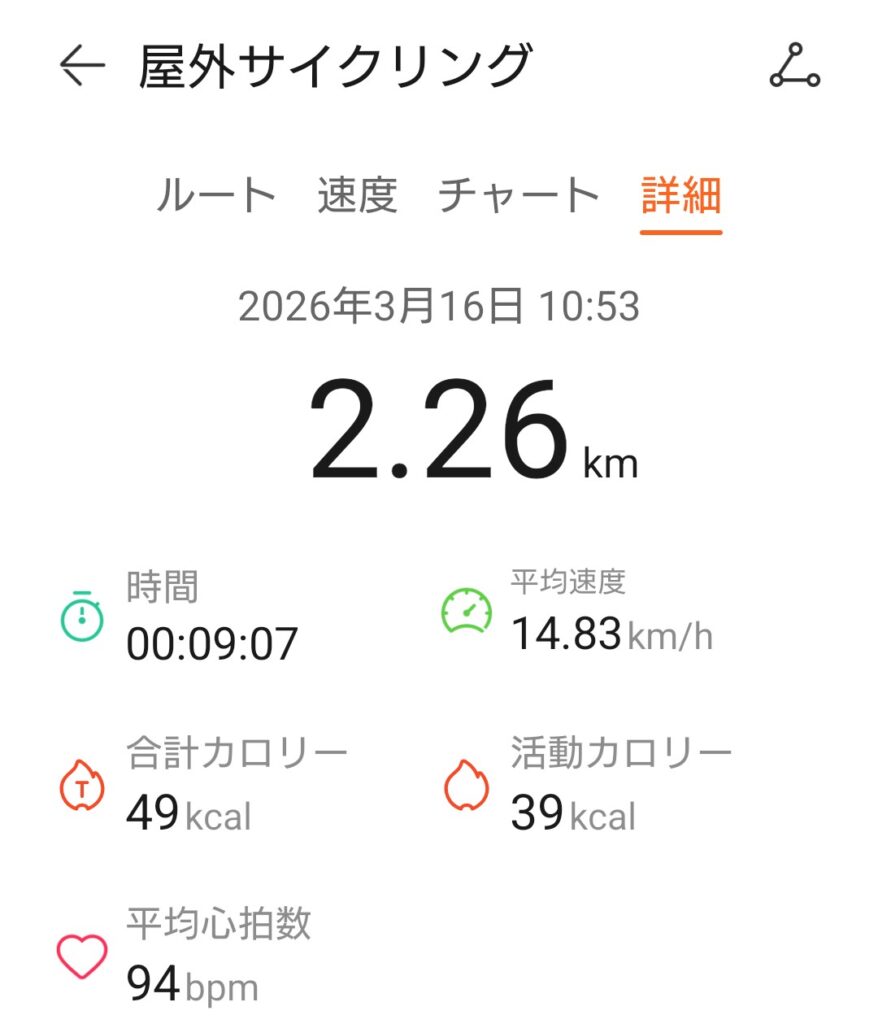Viewport: 878px width, 1024px height.
Task: Show the チャート tab
Action: coord(519,195)
